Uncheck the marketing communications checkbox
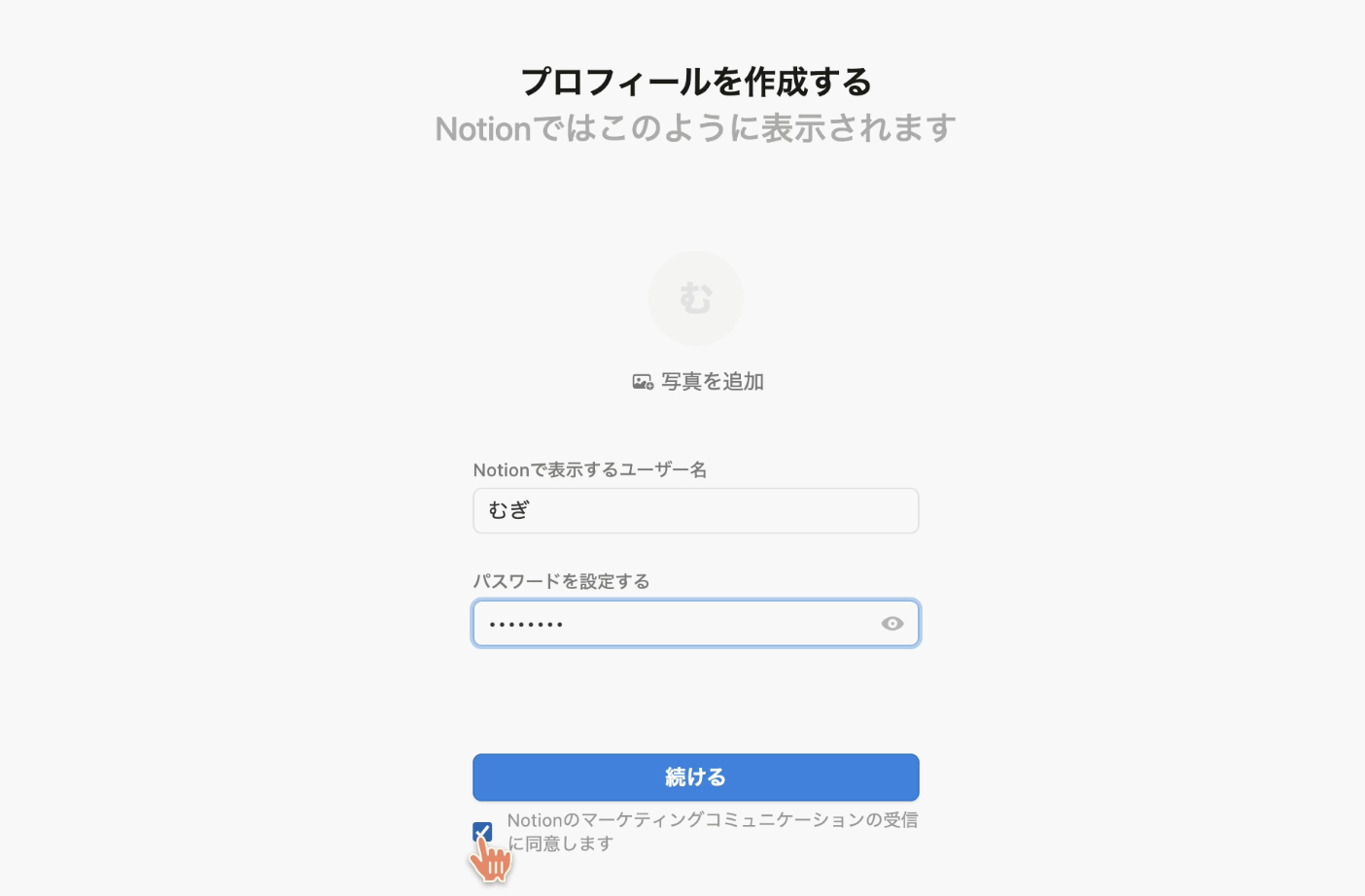 (x=482, y=832)
